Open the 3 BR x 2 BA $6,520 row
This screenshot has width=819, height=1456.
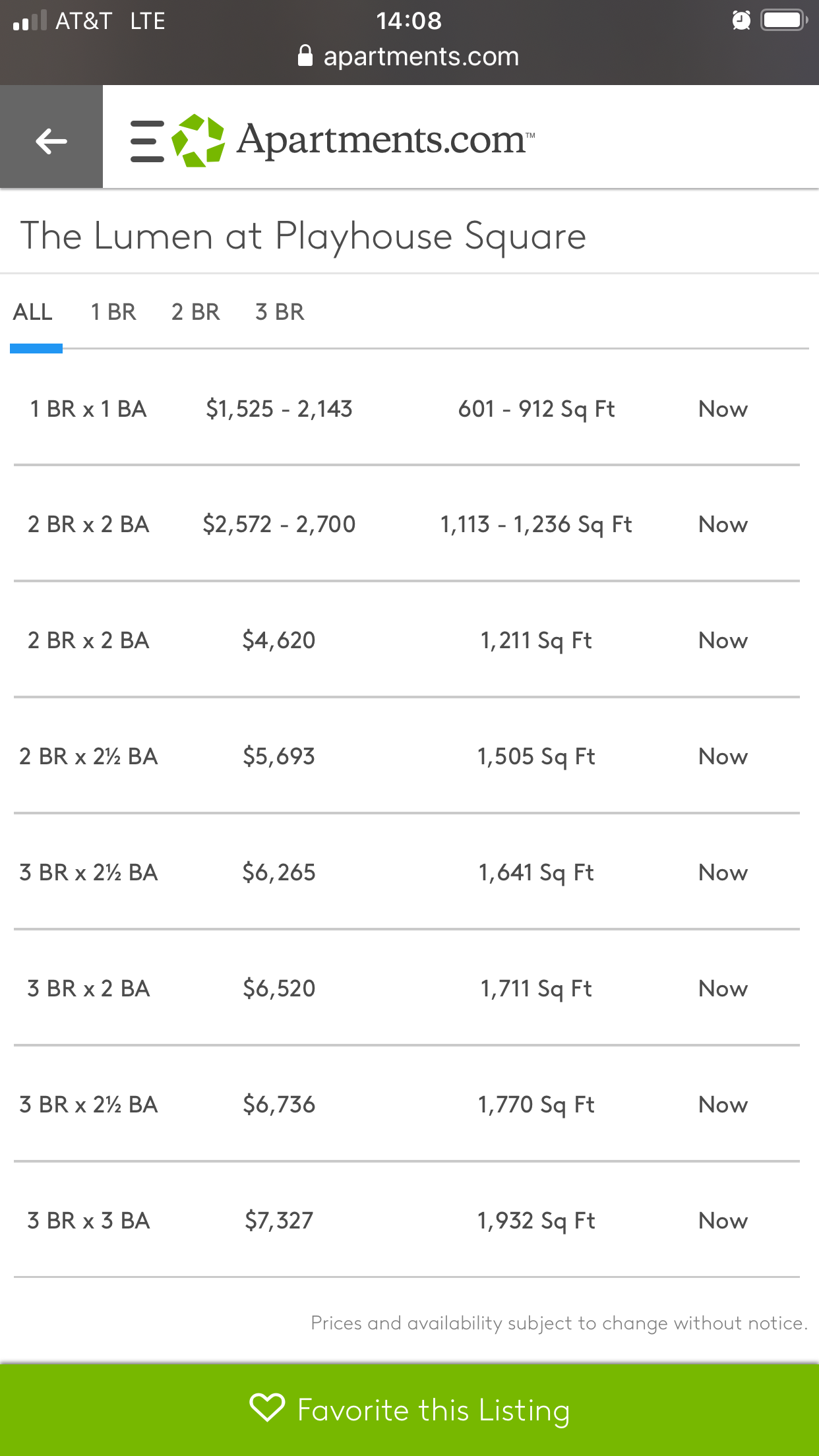pos(407,988)
